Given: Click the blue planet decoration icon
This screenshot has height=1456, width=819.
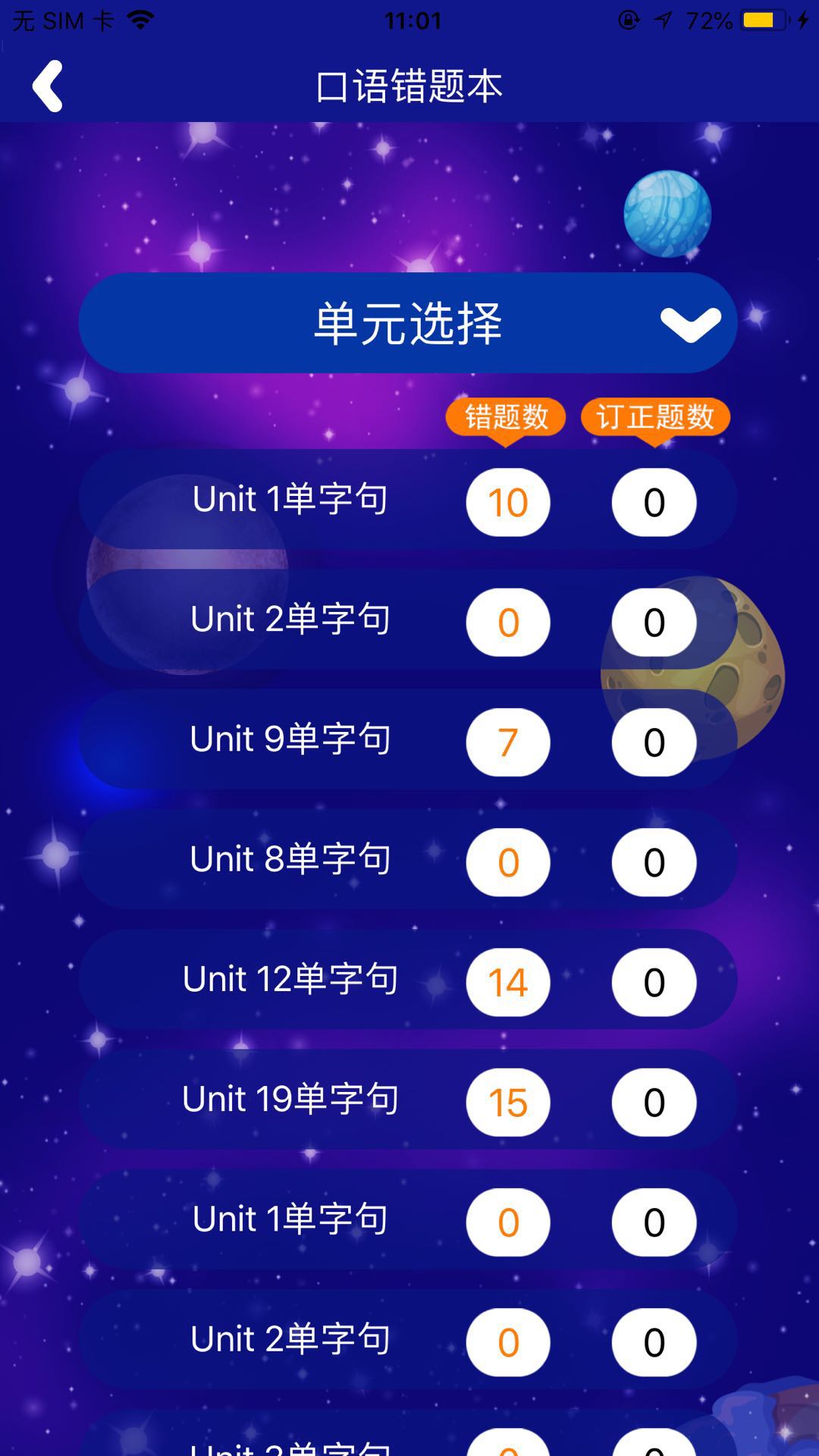Looking at the screenshot, I should click(x=666, y=213).
